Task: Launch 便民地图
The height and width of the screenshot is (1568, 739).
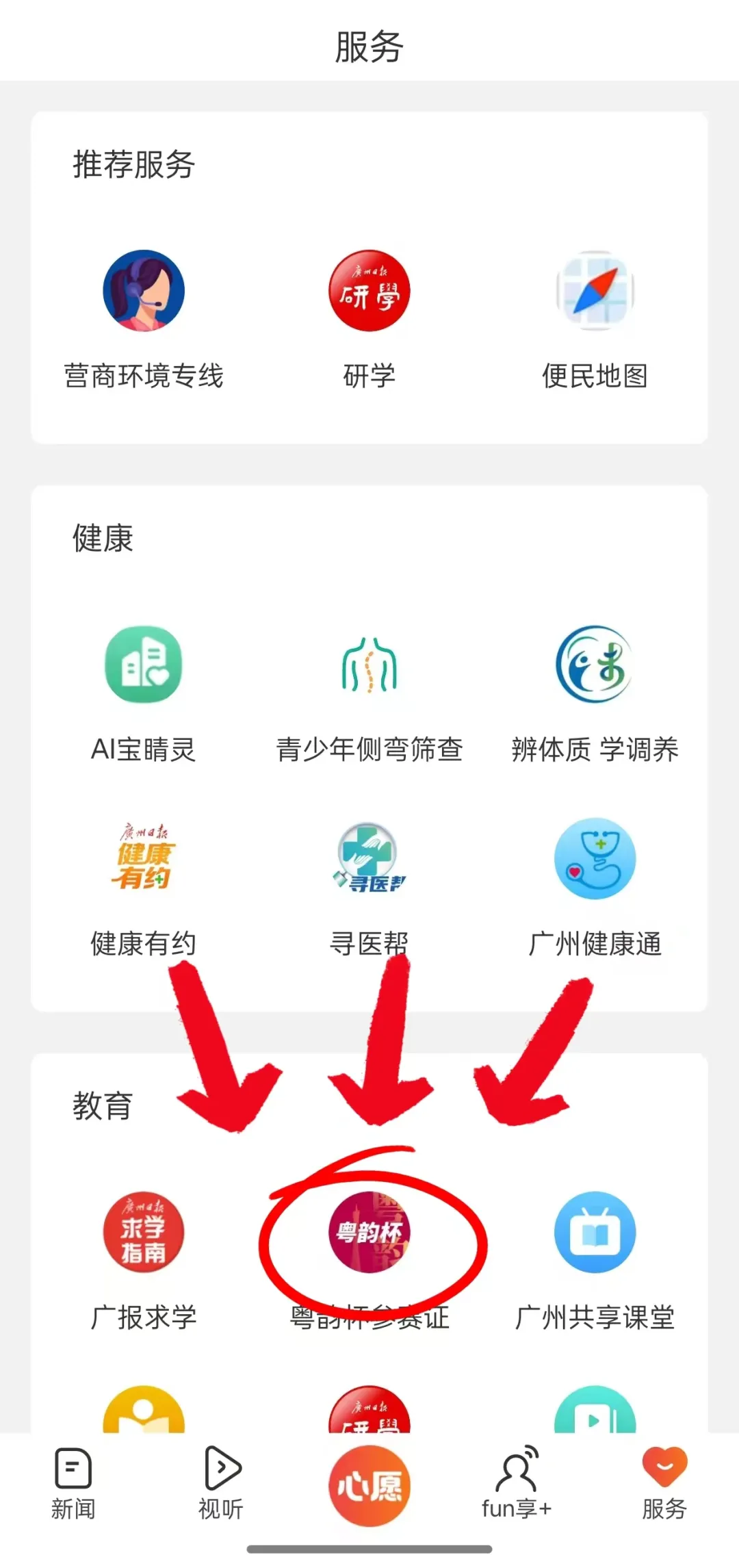Action: pos(595,291)
